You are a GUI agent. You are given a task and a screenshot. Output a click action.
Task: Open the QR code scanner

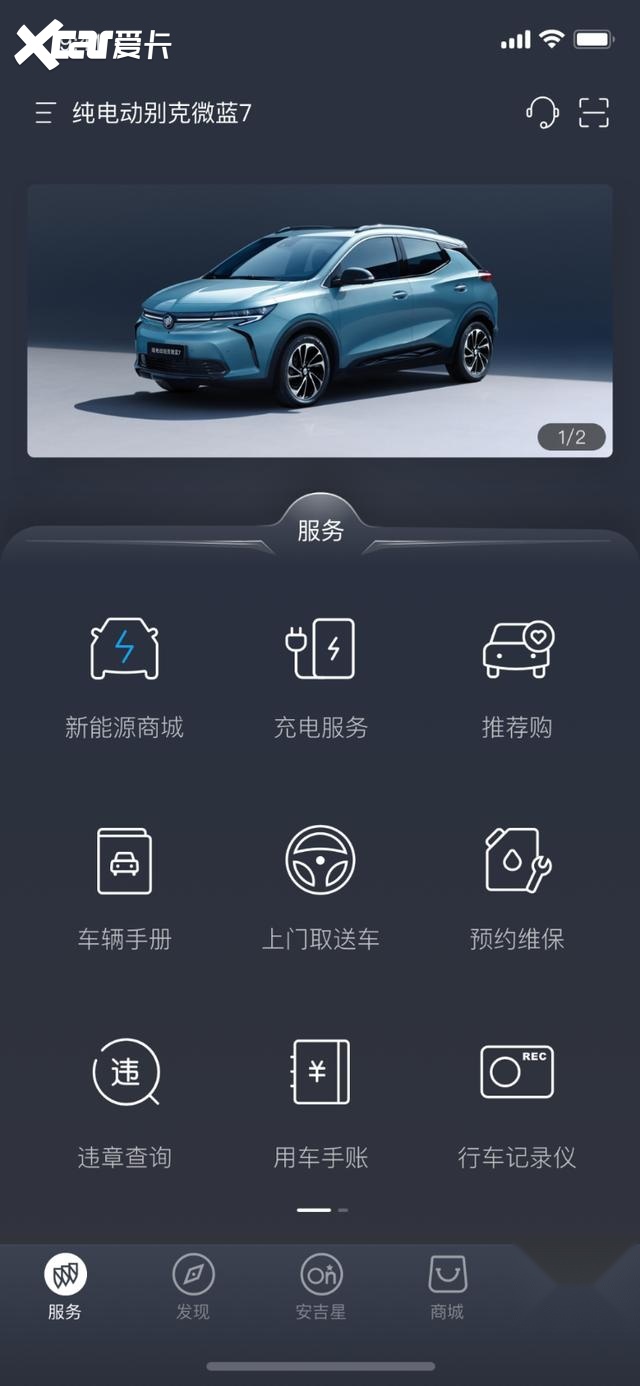pos(594,112)
